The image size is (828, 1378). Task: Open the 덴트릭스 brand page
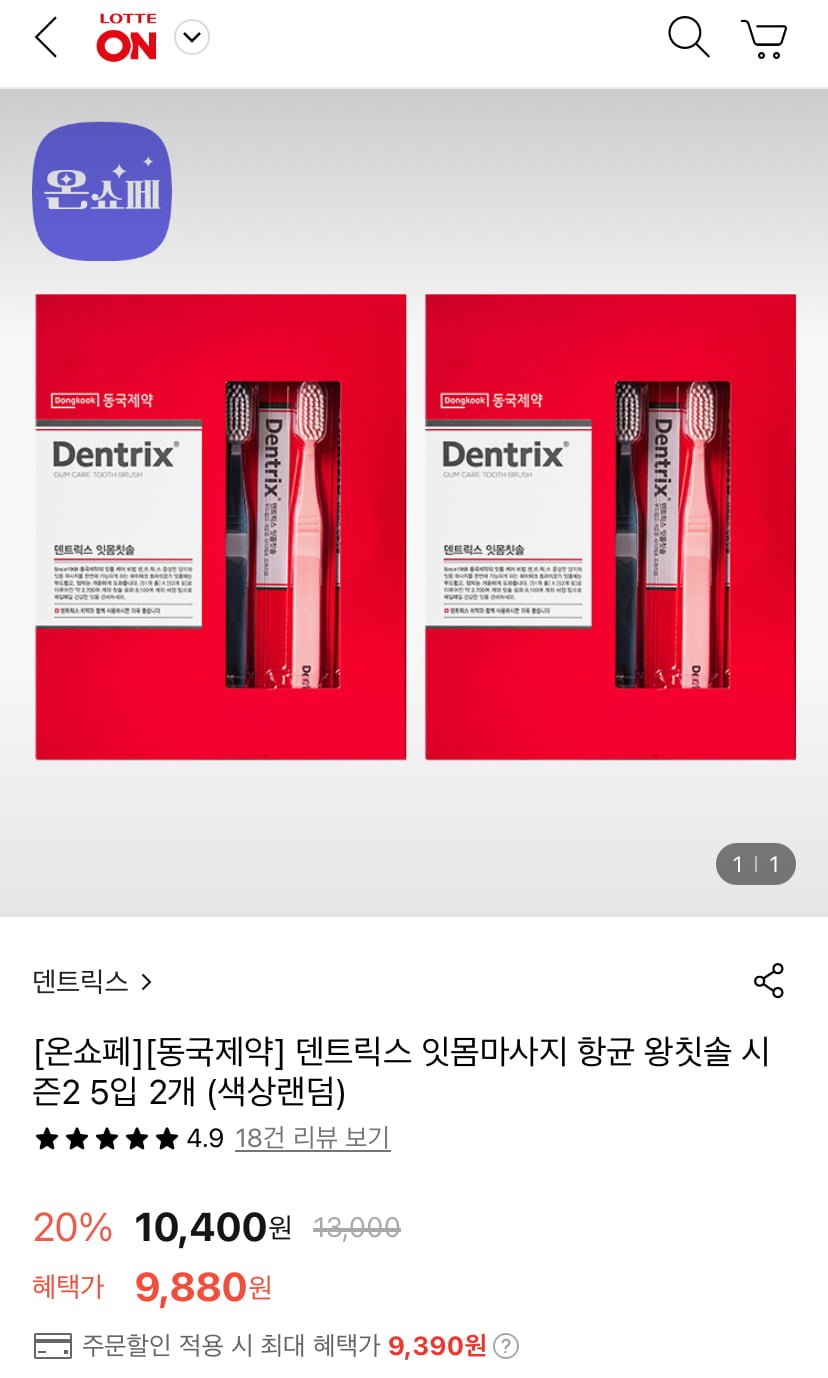[92, 981]
